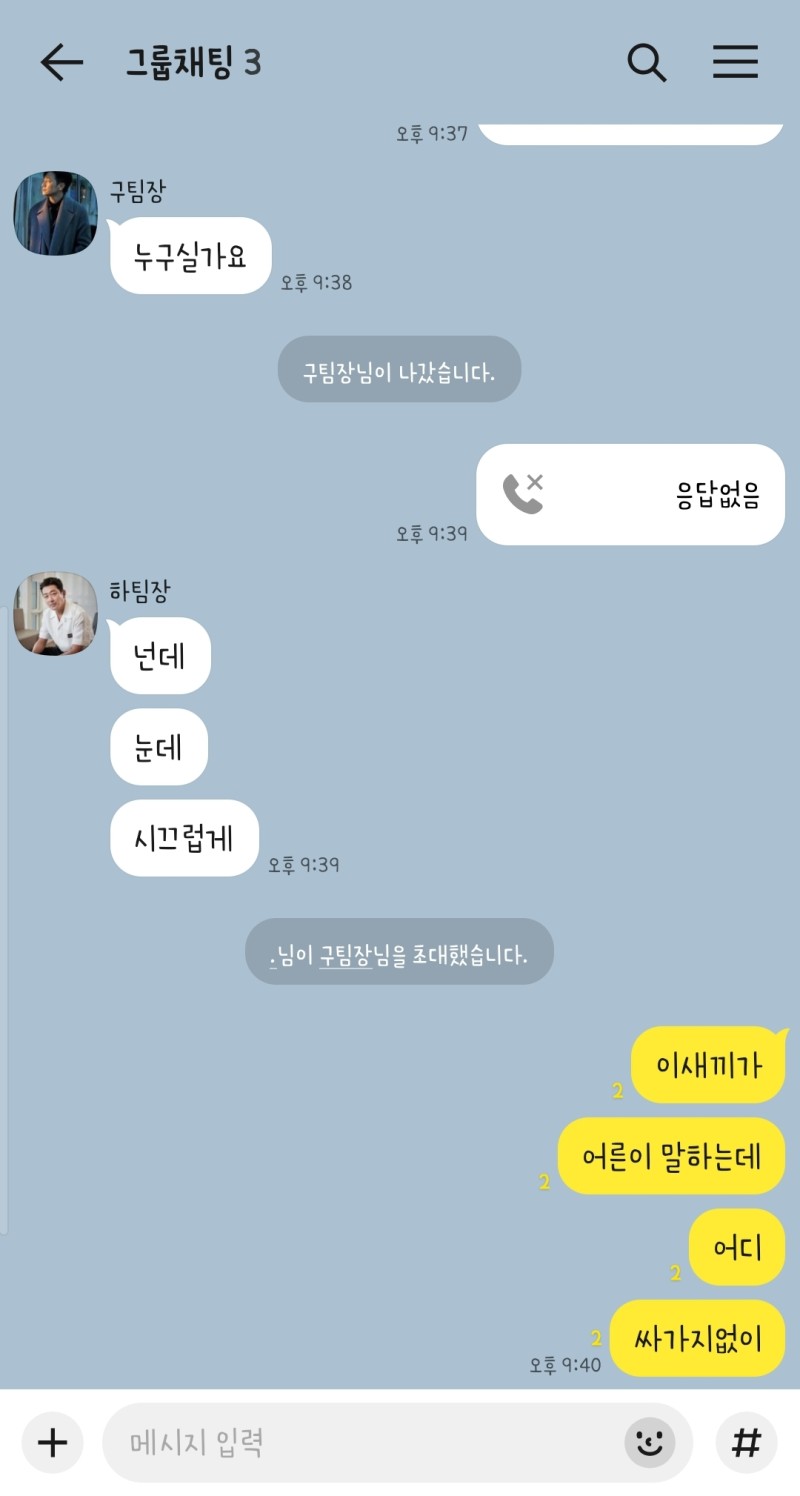Search within this chat room
800x1496 pixels.
click(647, 63)
